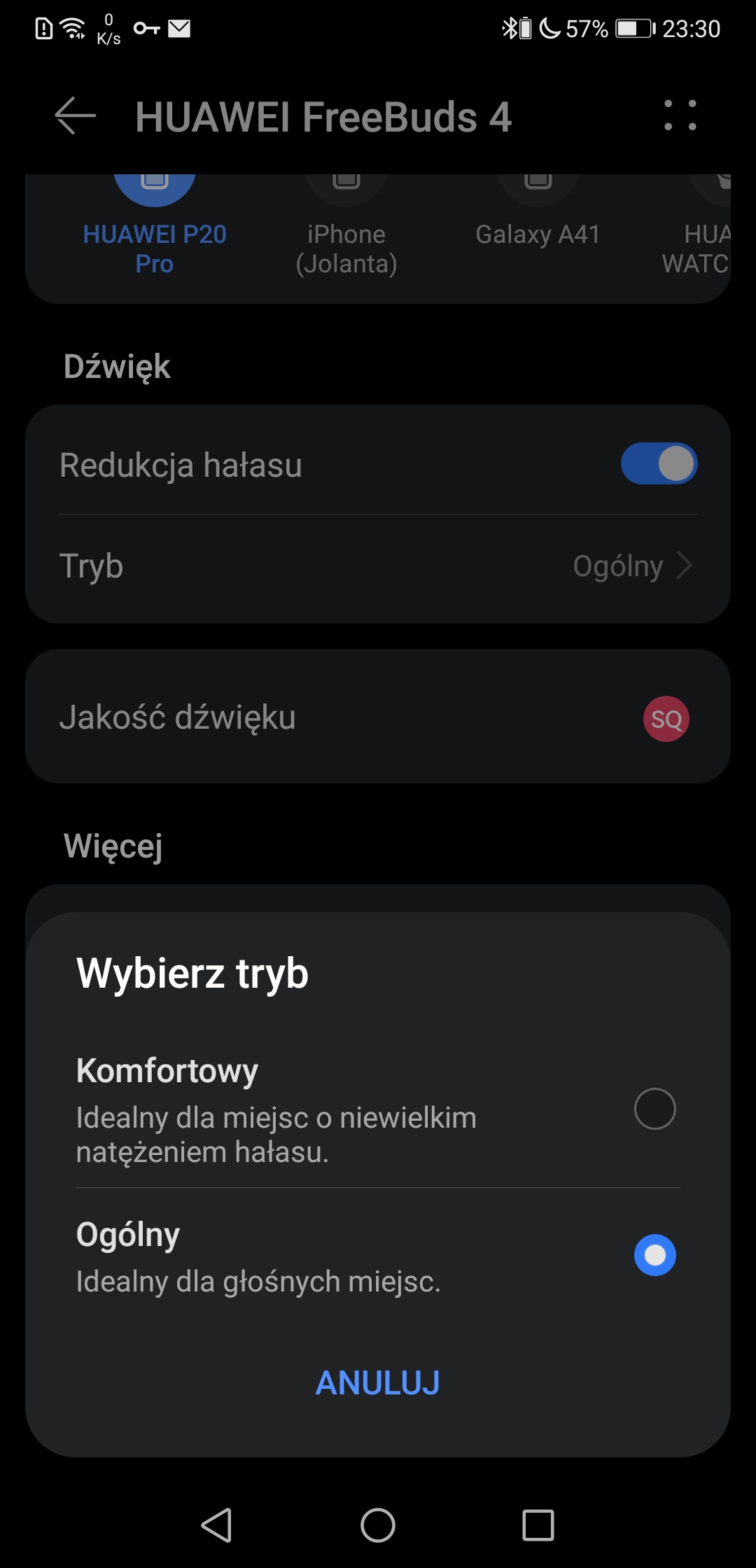Screen dimensions: 756x1568
Task: Select the Galaxy A41 device
Action: point(538,218)
